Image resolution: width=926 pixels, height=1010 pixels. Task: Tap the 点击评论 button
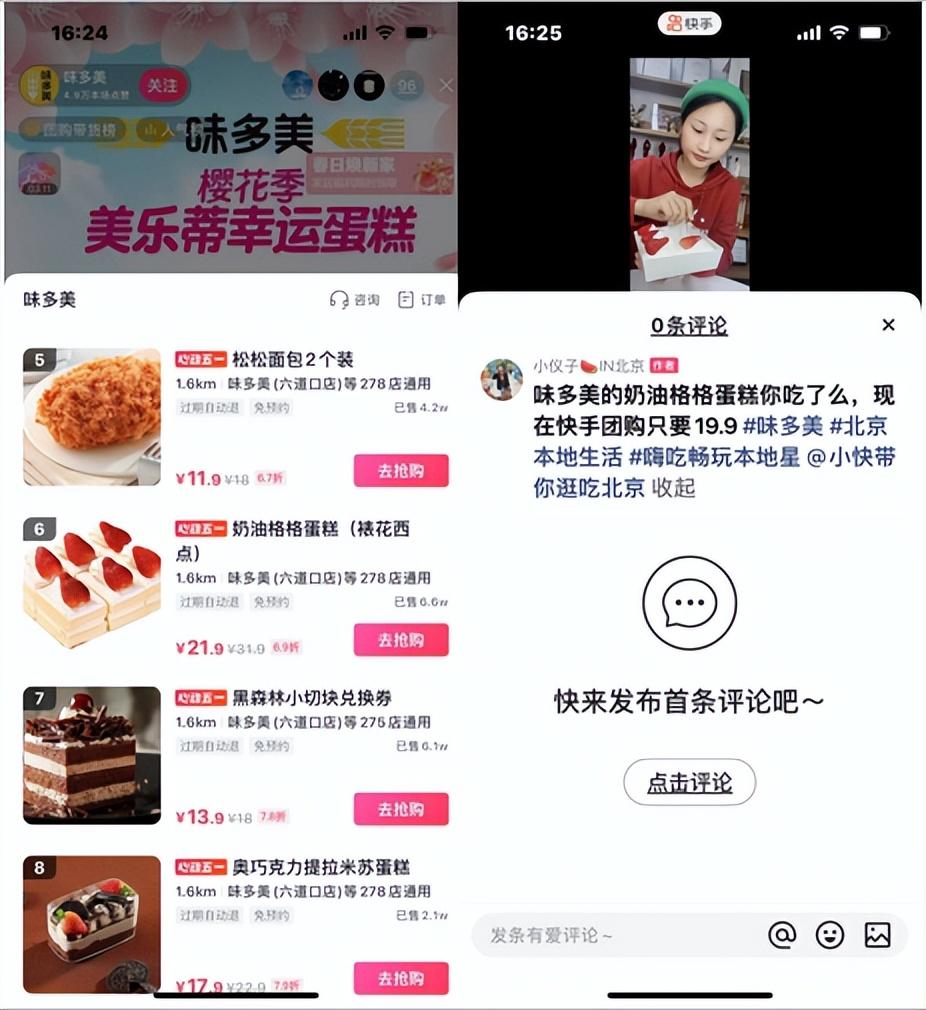pyautogui.click(x=689, y=783)
